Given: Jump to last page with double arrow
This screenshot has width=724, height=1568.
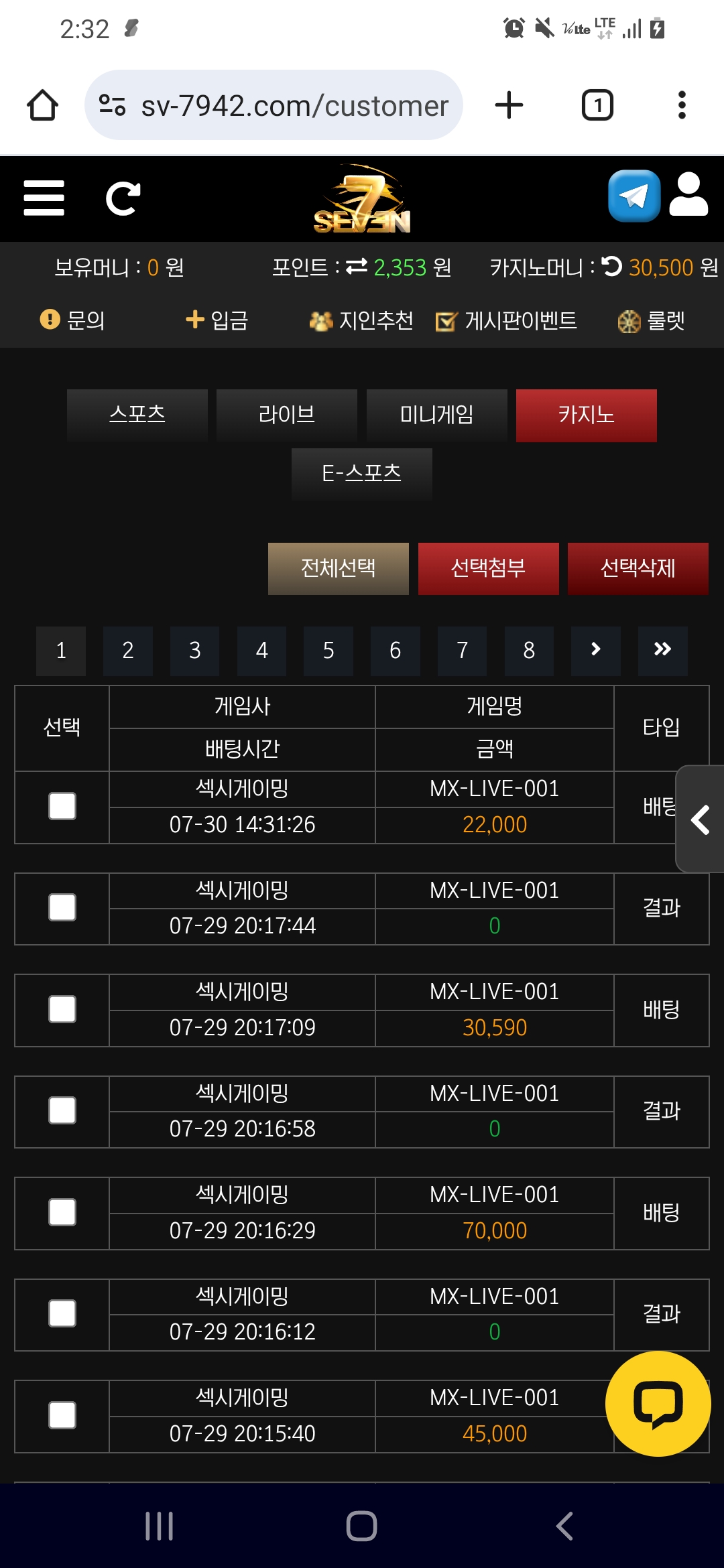Looking at the screenshot, I should 662,651.
